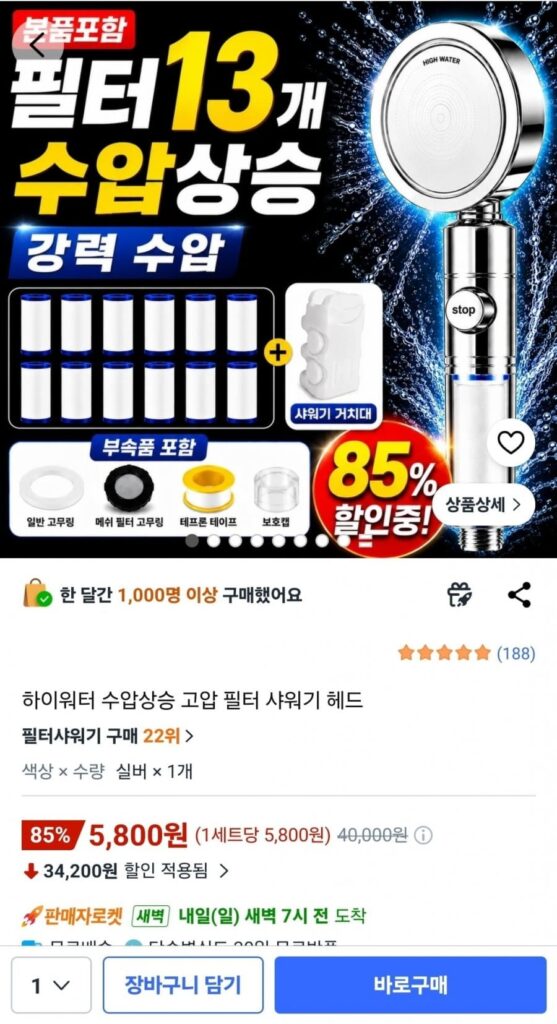557x1024 pixels.
Task: Open the quantity dropdown
Action: coord(51,985)
